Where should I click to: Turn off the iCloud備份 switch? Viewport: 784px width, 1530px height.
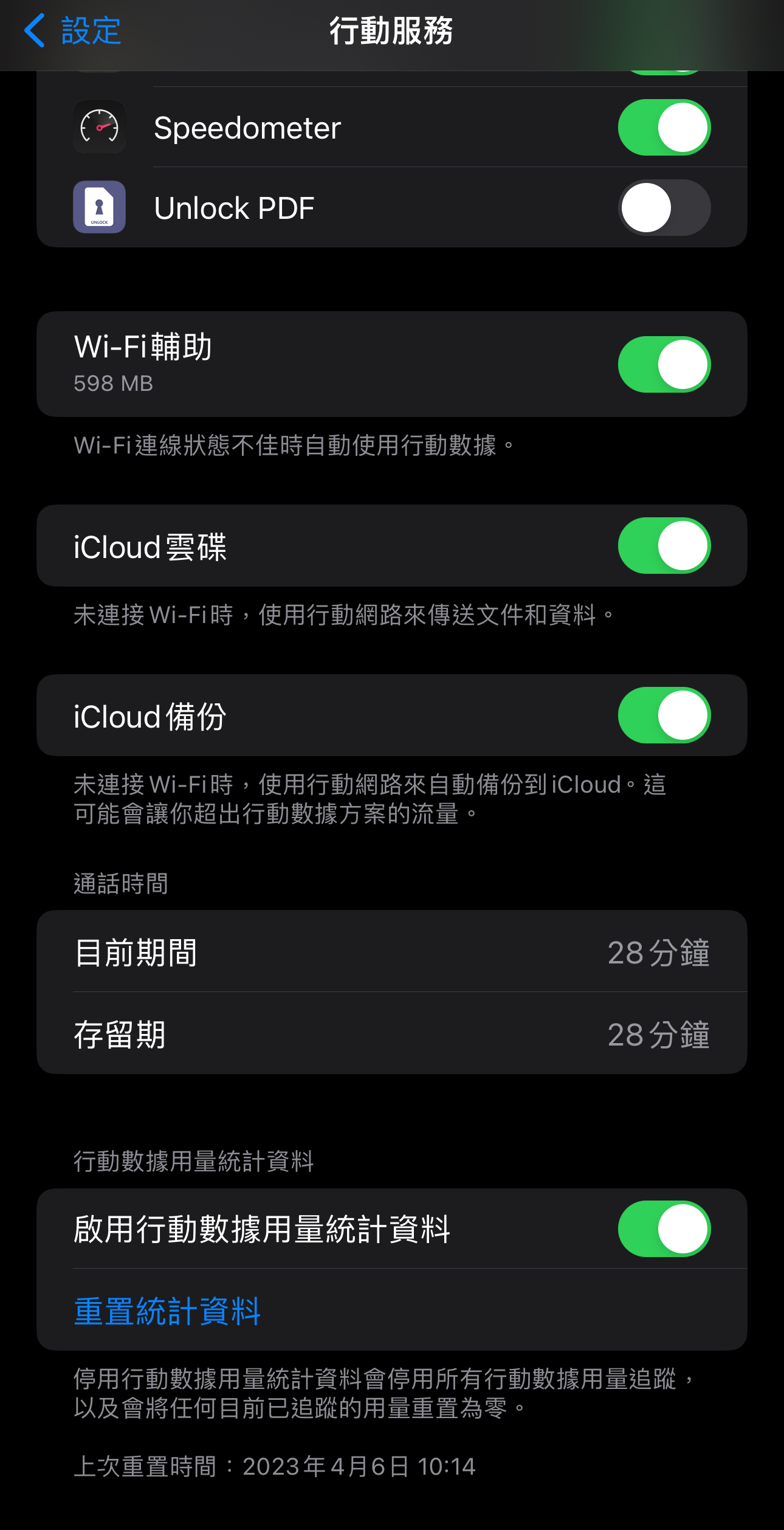[x=664, y=715]
